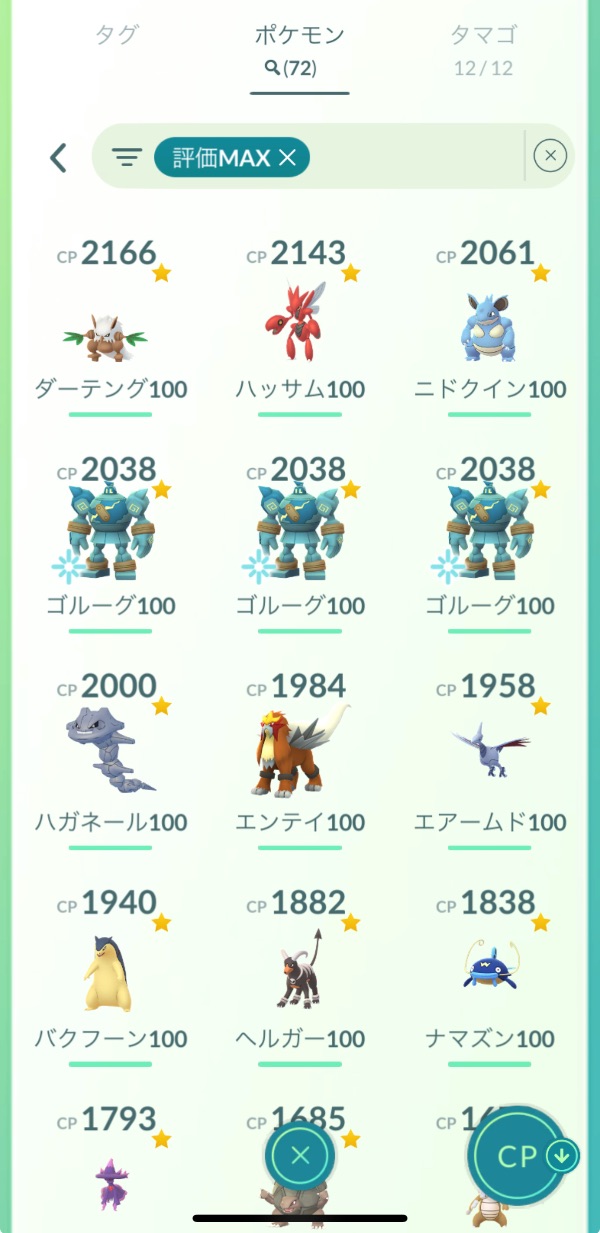Go back with the left arrow
The height and width of the screenshot is (1233, 600).
click(58, 157)
